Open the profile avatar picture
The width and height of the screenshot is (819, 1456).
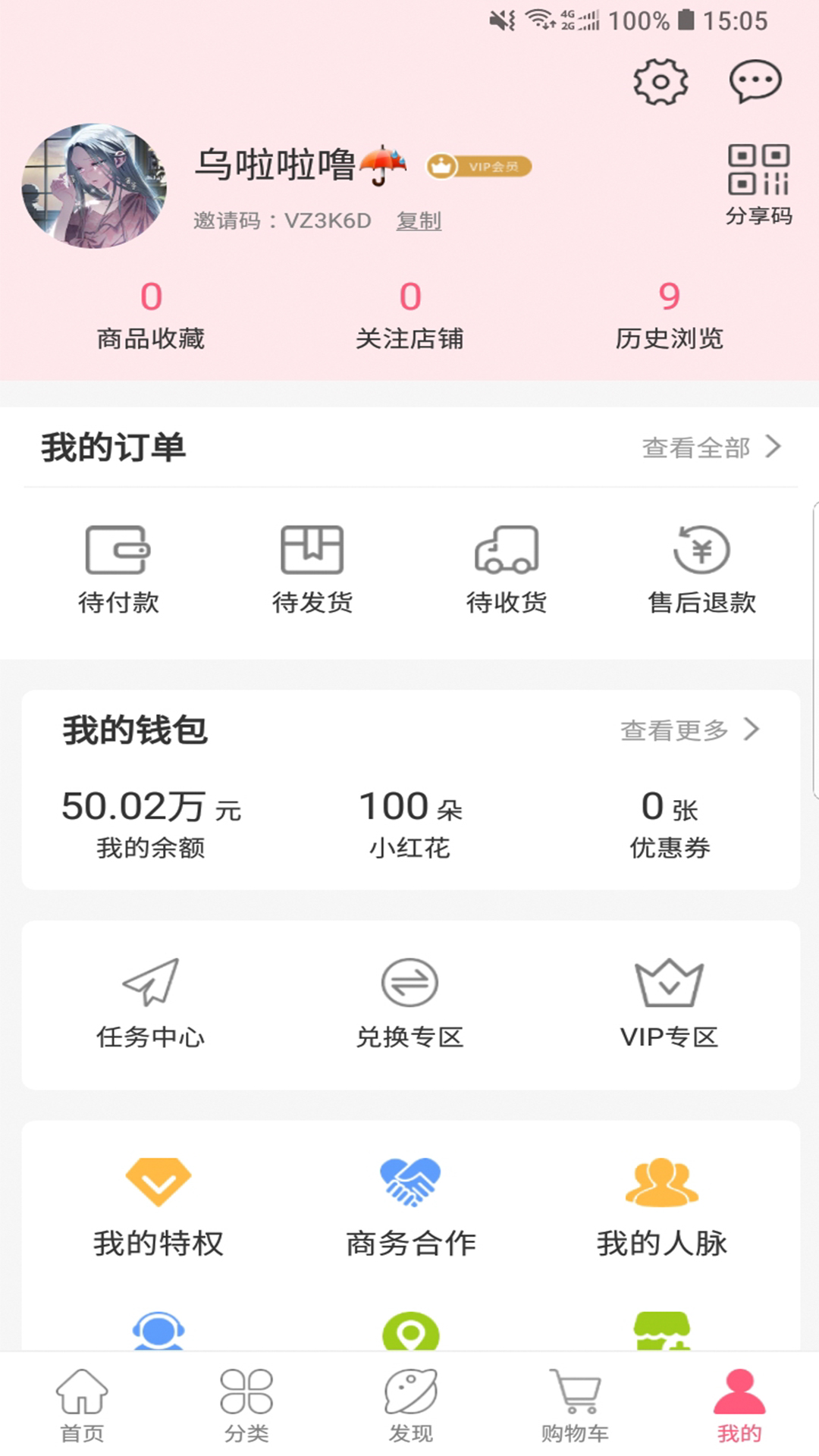point(94,186)
